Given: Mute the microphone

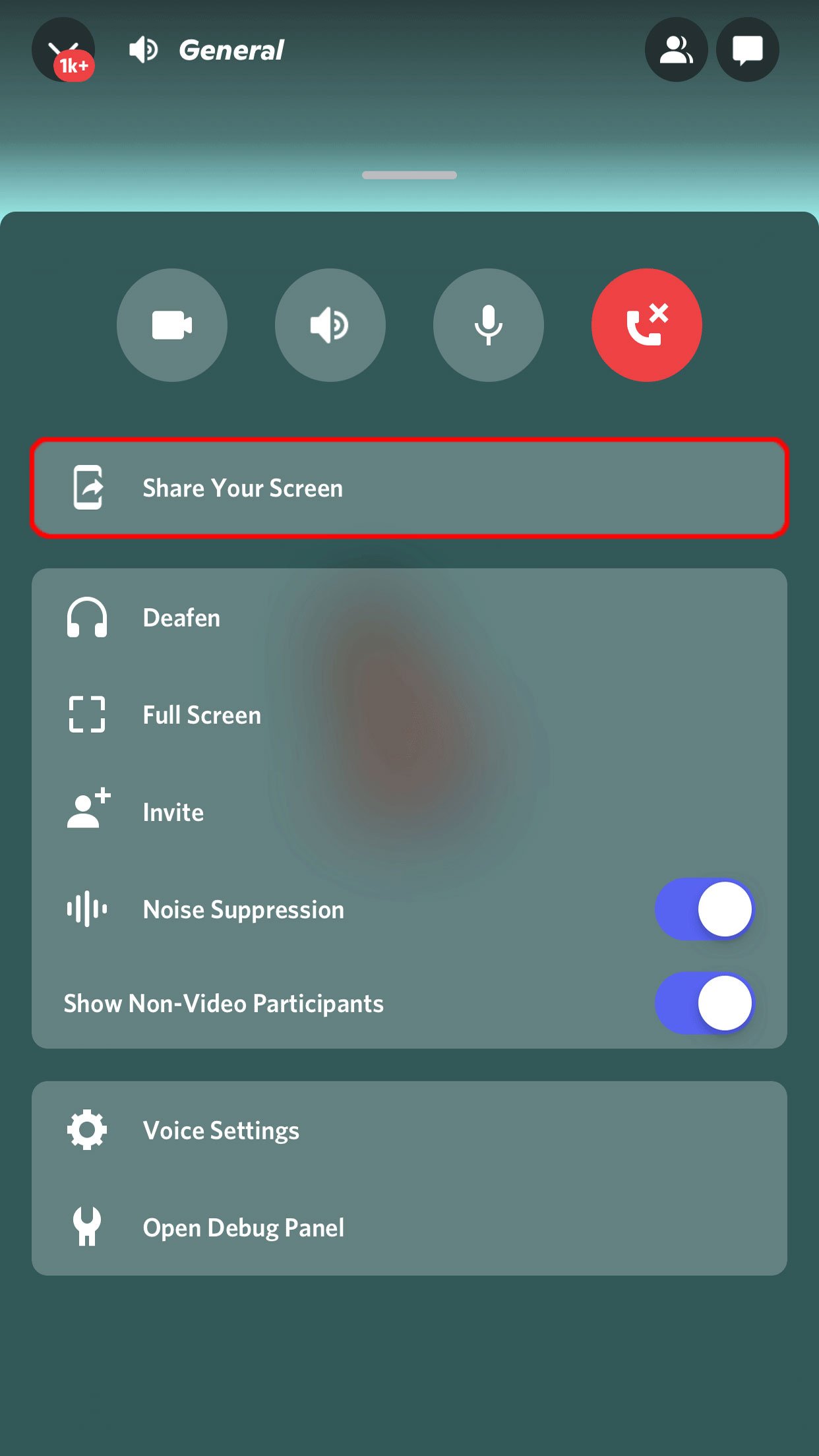Looking at the screenshot, I should click(x=488, y=325).
